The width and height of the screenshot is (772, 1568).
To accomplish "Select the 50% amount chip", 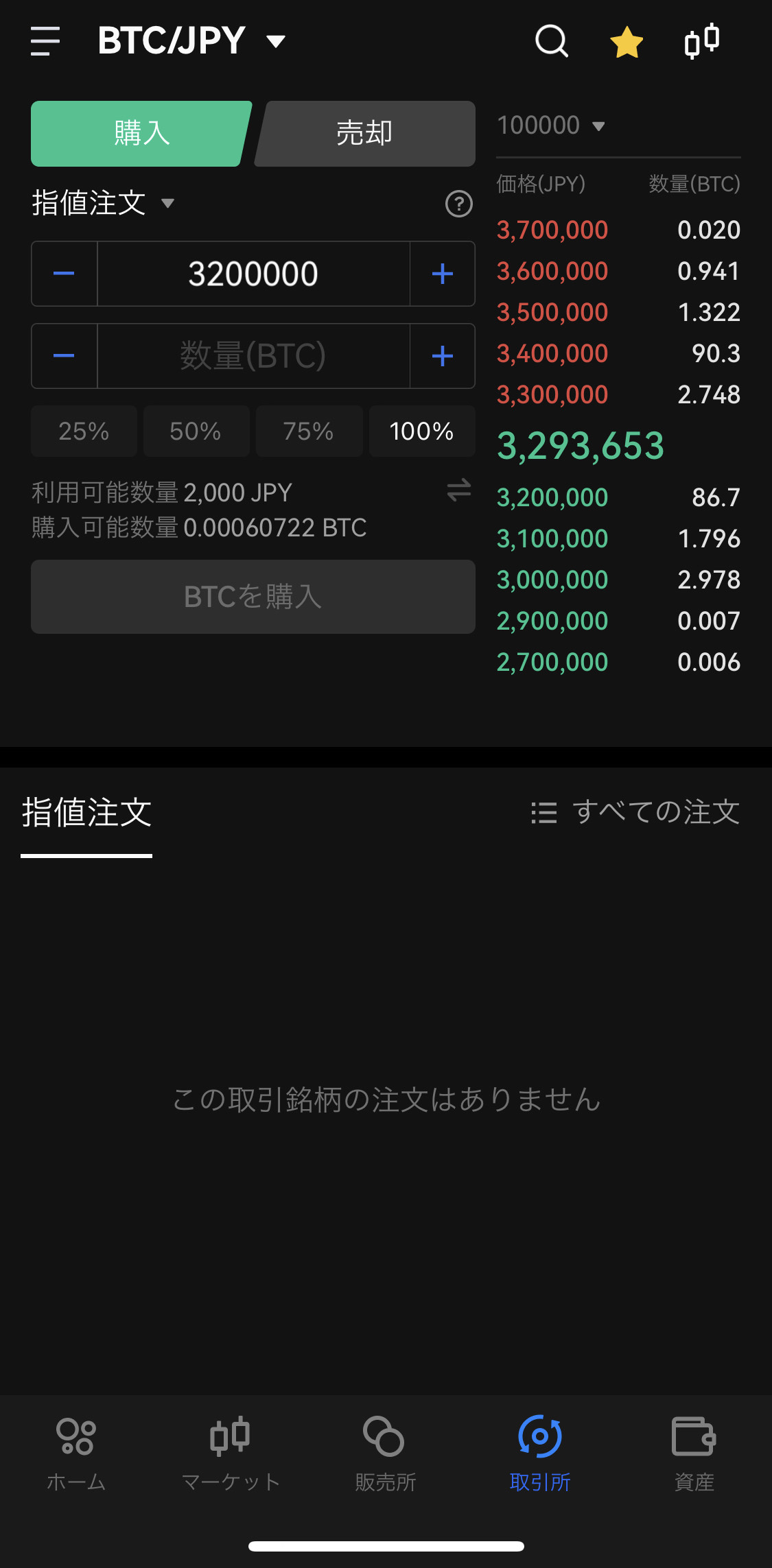I will [x=196, y=431].
